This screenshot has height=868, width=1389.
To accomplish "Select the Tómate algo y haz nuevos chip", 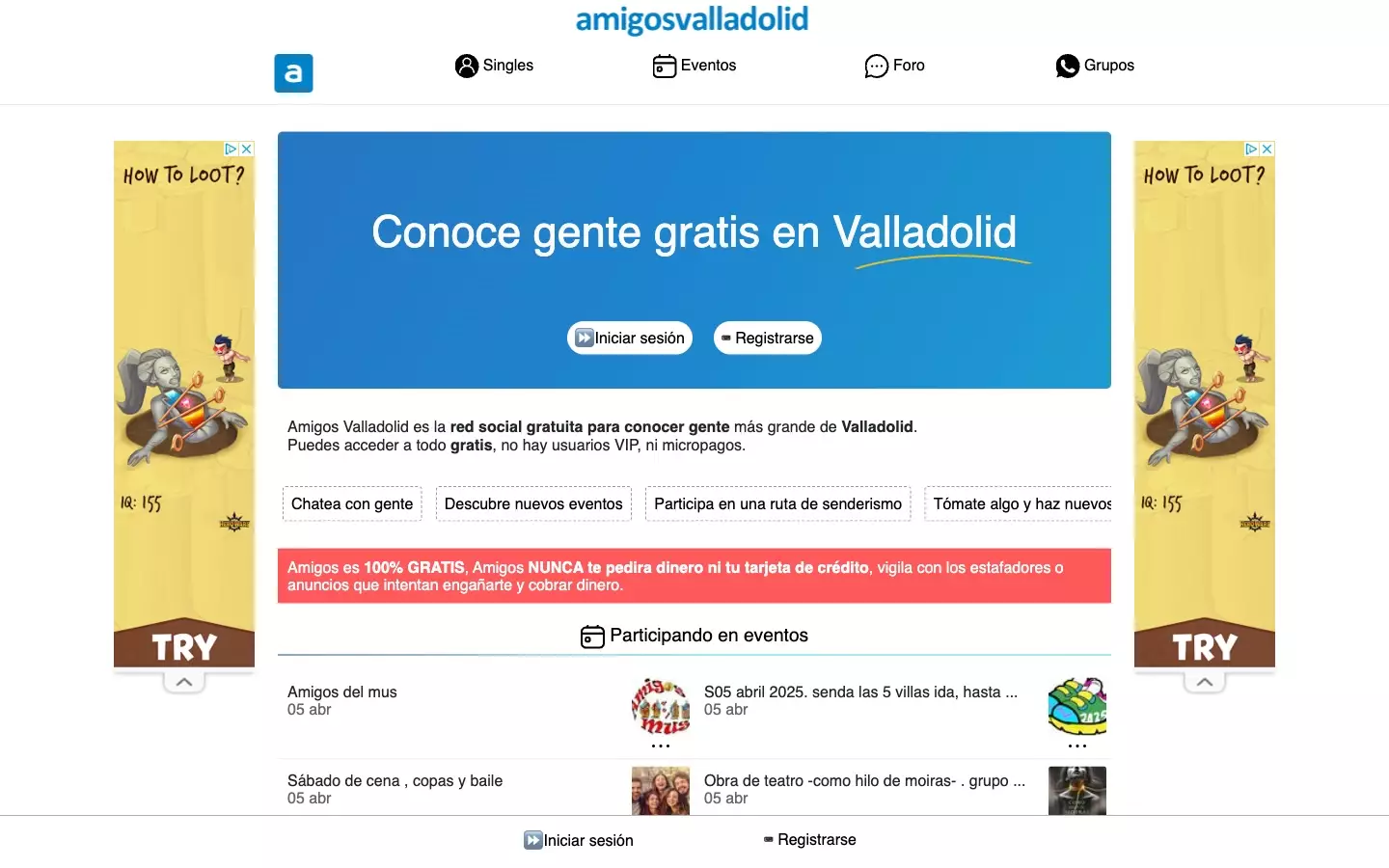I will coord(1020,503).
